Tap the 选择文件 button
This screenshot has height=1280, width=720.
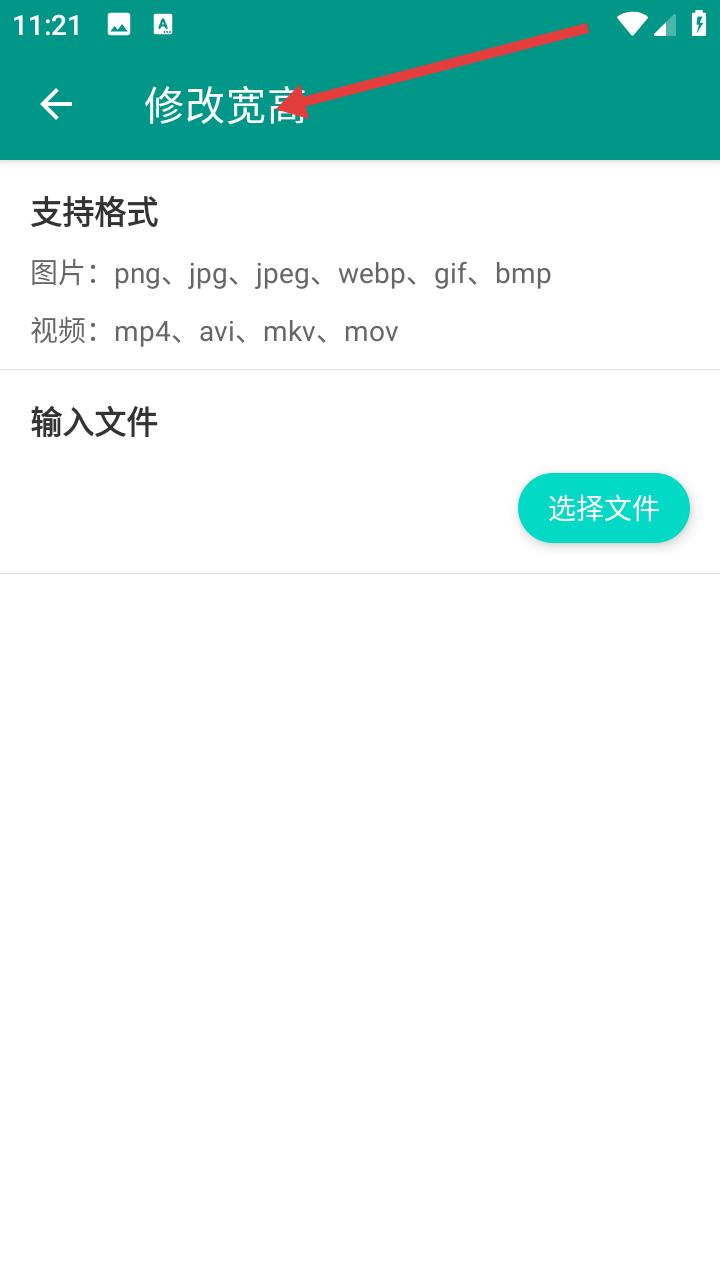point(604,508)
